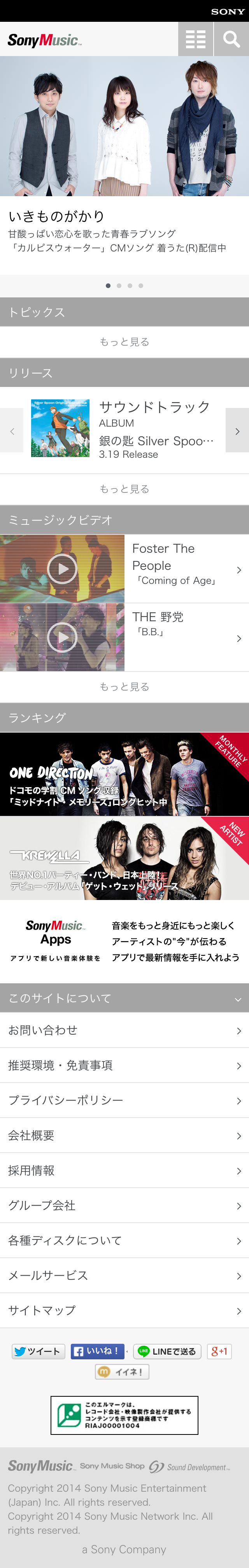This screenshot has height=1568, width=249.
Task: Open the 銀の匙 Silver Spoon soundtrack release
Action: (124, 430)
